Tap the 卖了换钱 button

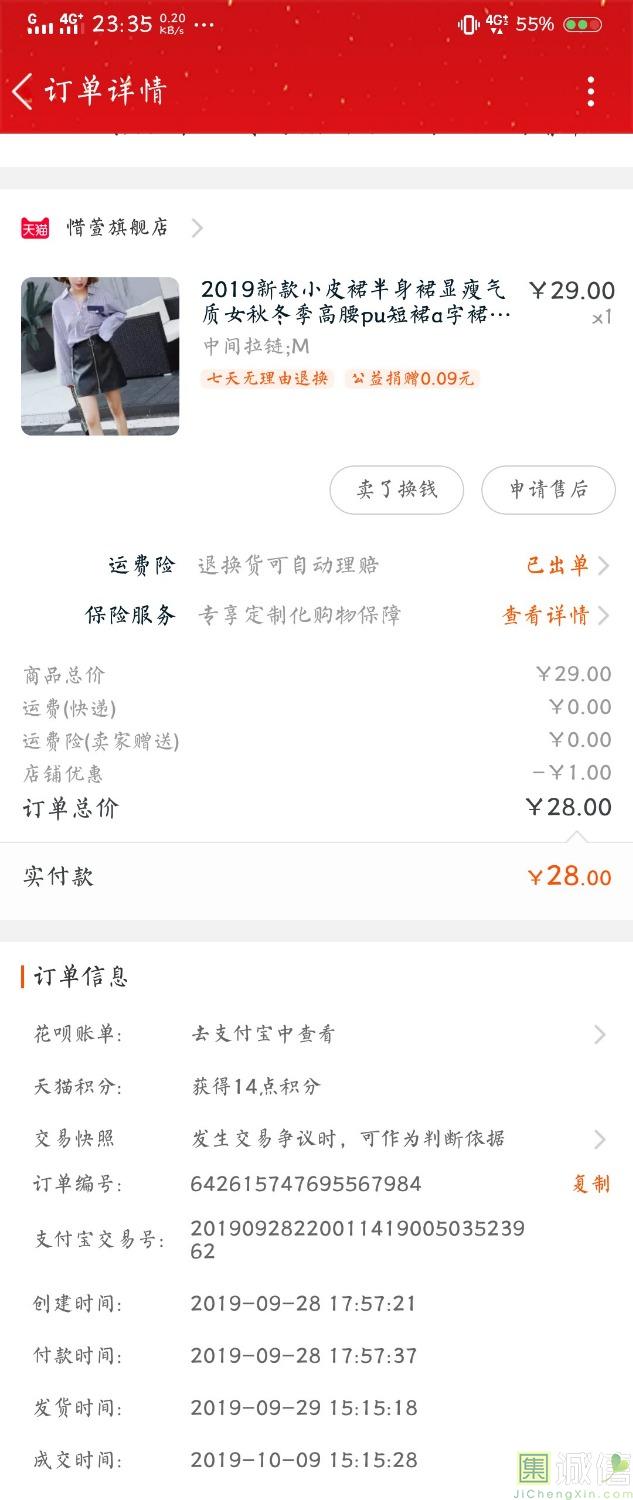click(397, 490)
